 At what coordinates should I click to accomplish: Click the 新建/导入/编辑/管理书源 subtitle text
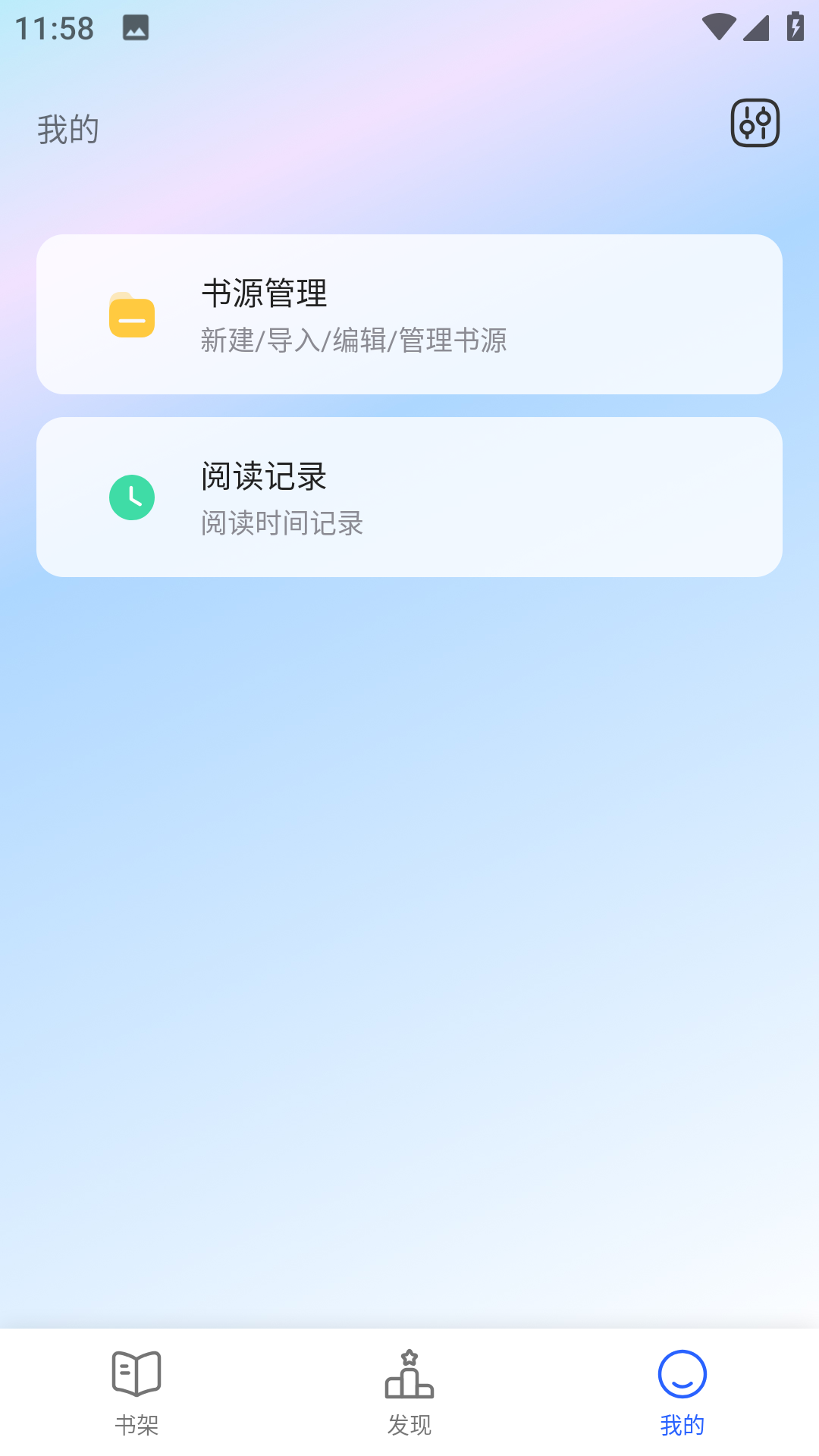(x=356, y=342)
